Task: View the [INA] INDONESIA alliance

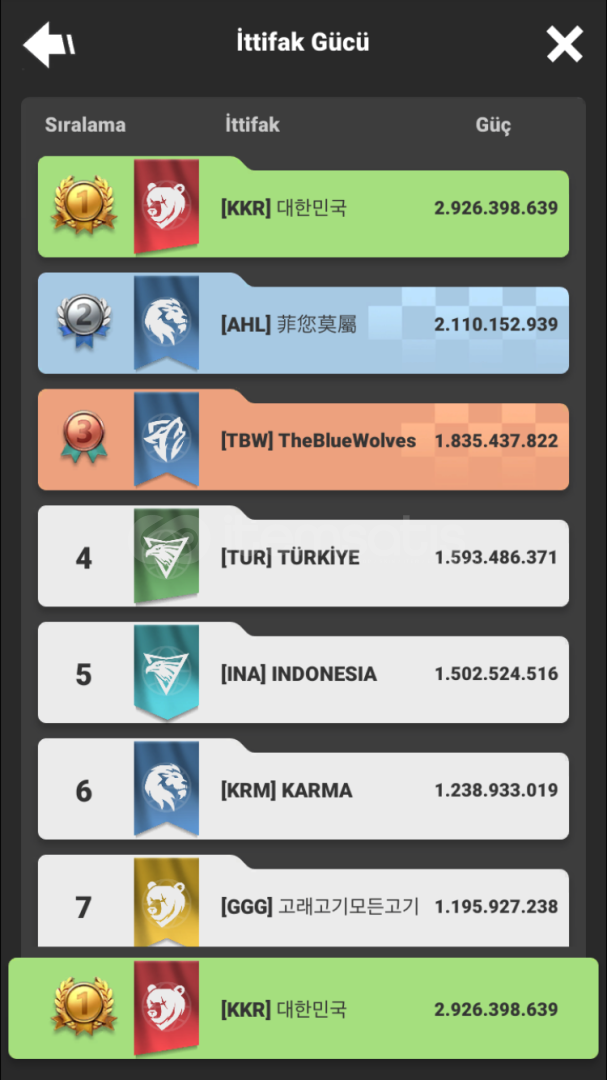Action: click(x=303, y=673)
